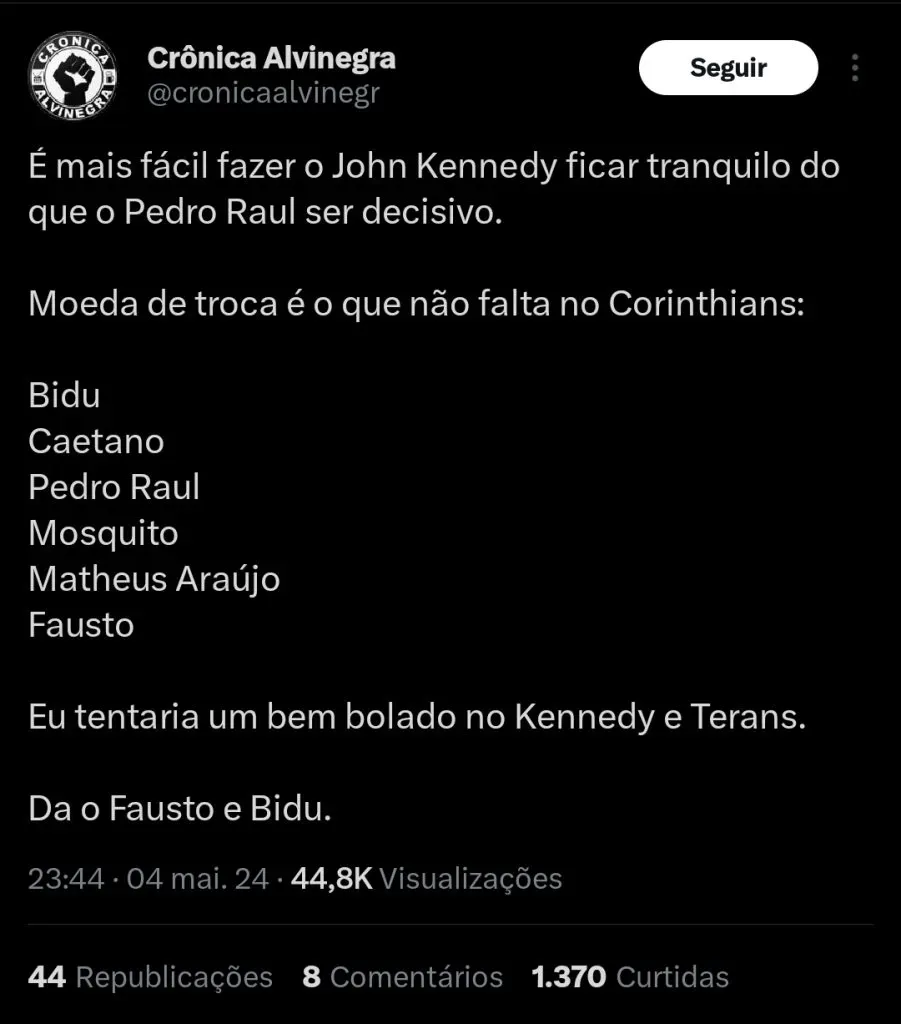This screenshot has height=1024, width=901.
Task: Open the 8 Comentários list
Action: [402, 976]
